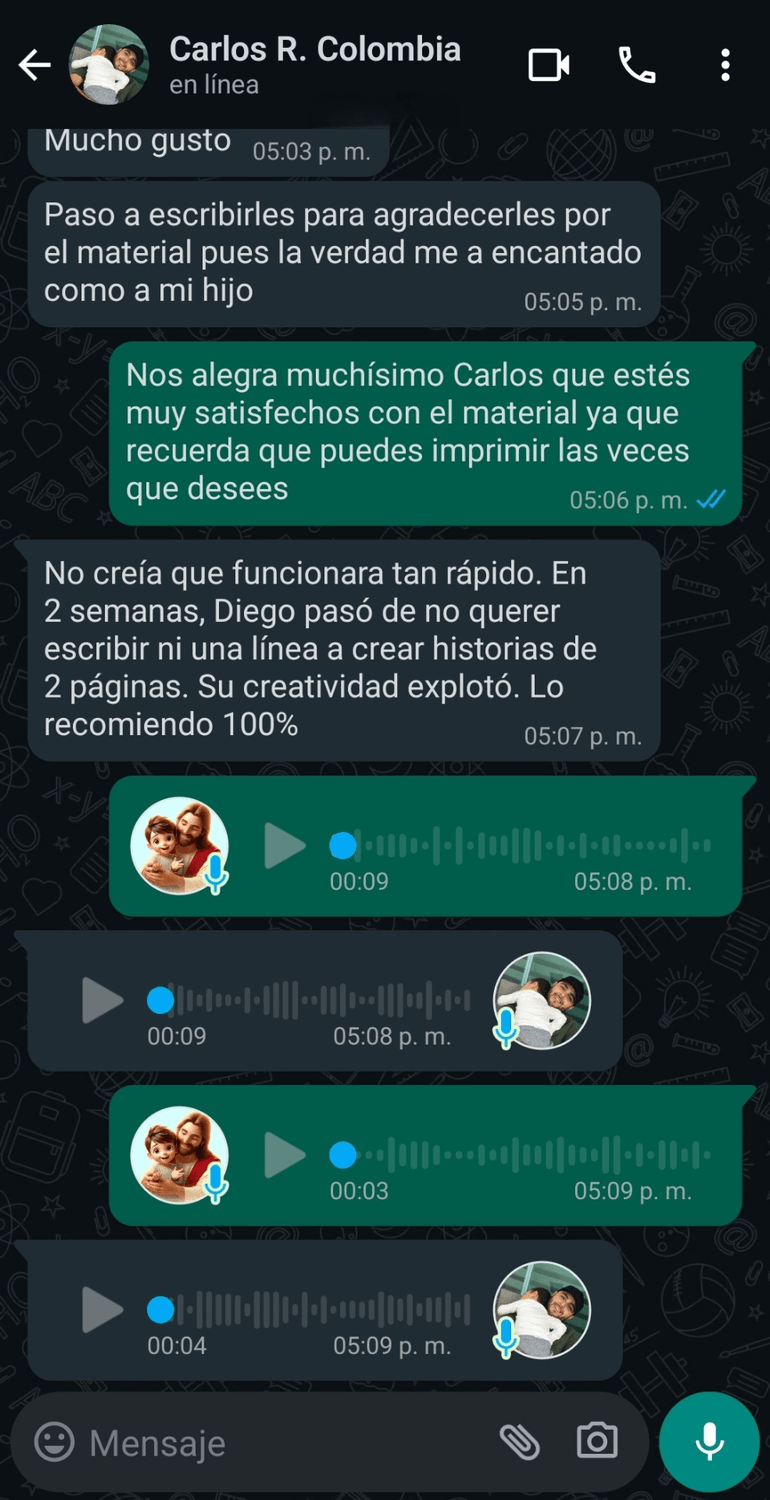This screenshot has height=1500, width=770.
Task: Open the emoji picker
Action: click(54, 1442)
